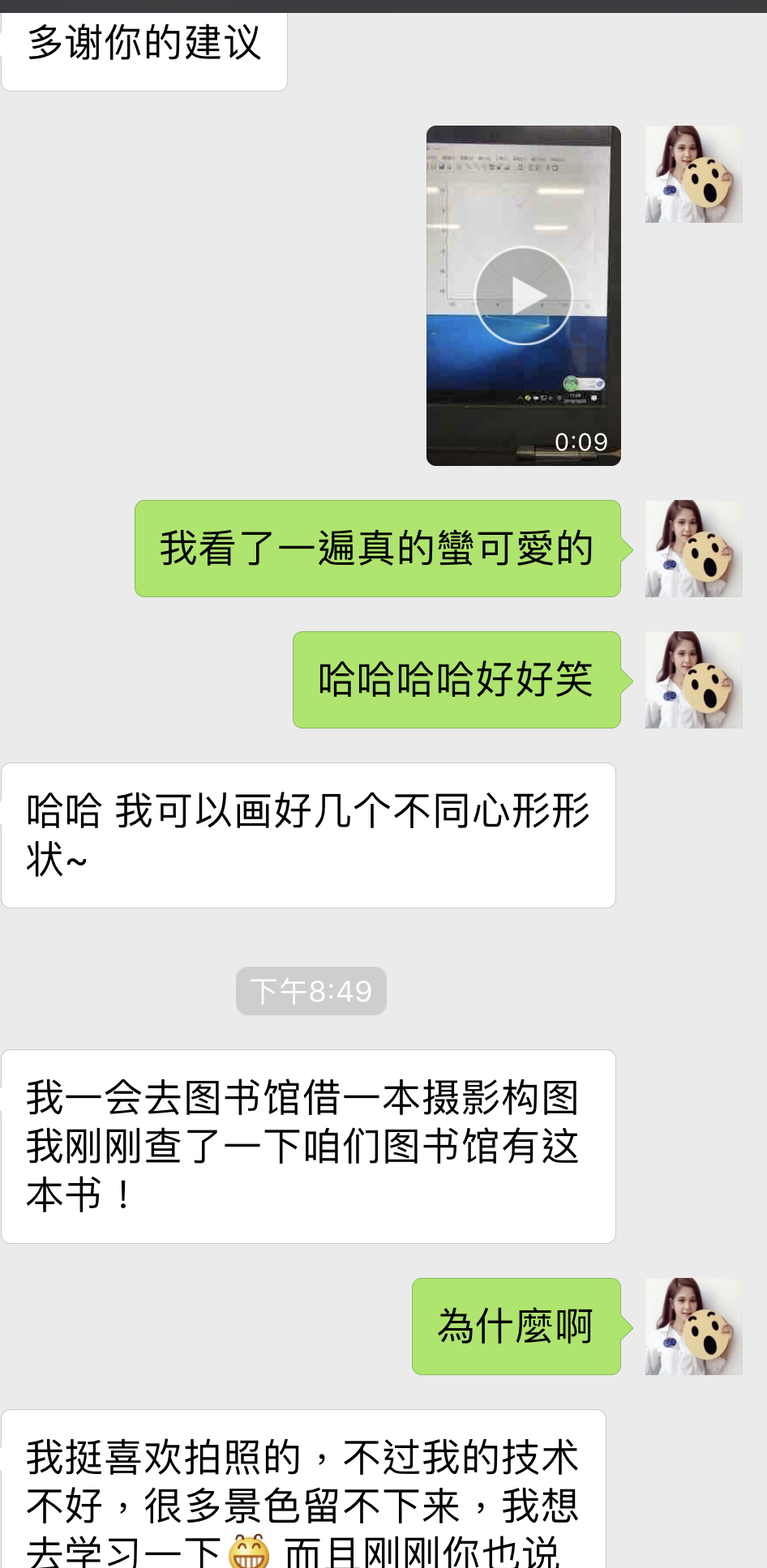Image resolution: width=767 pixels, height=1568 pixels.
Task: Tap avatar beside 為什麼啊 message
Action: click(693, 1327)
